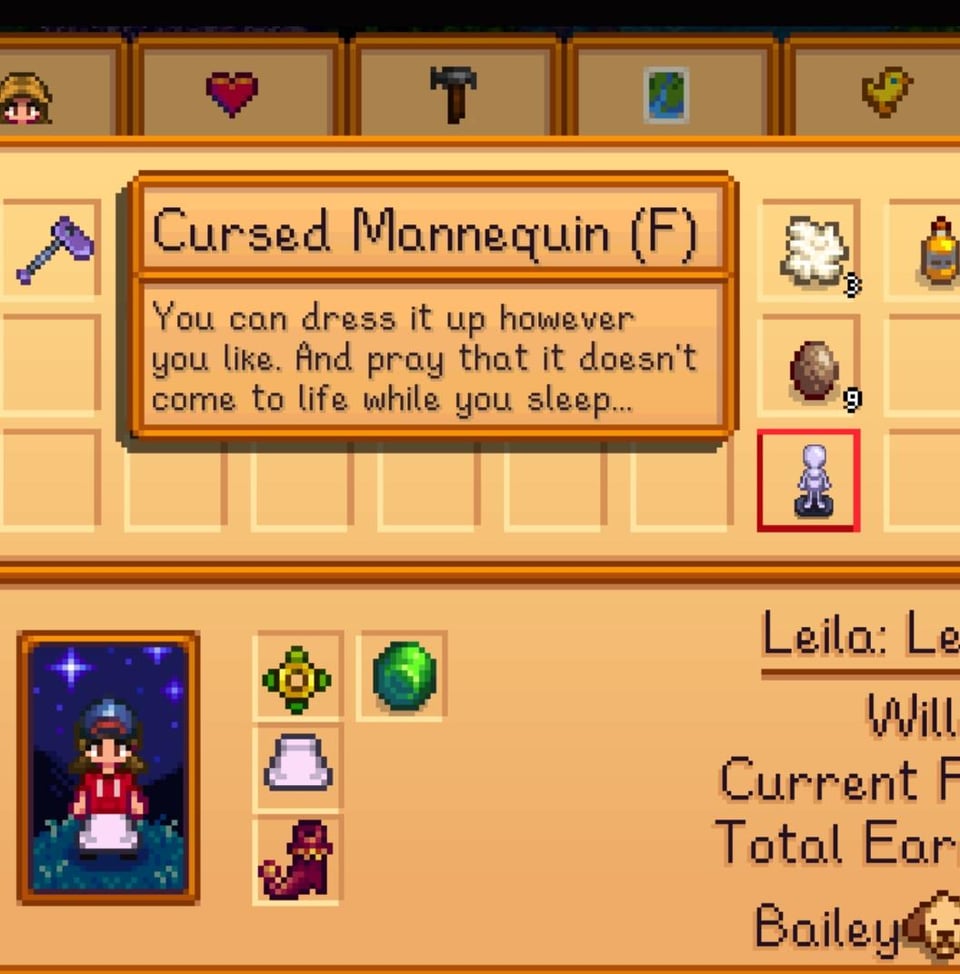Select the Cursed Mannequin item
This screenshot has width=960, height=974.
click(809, 481)
